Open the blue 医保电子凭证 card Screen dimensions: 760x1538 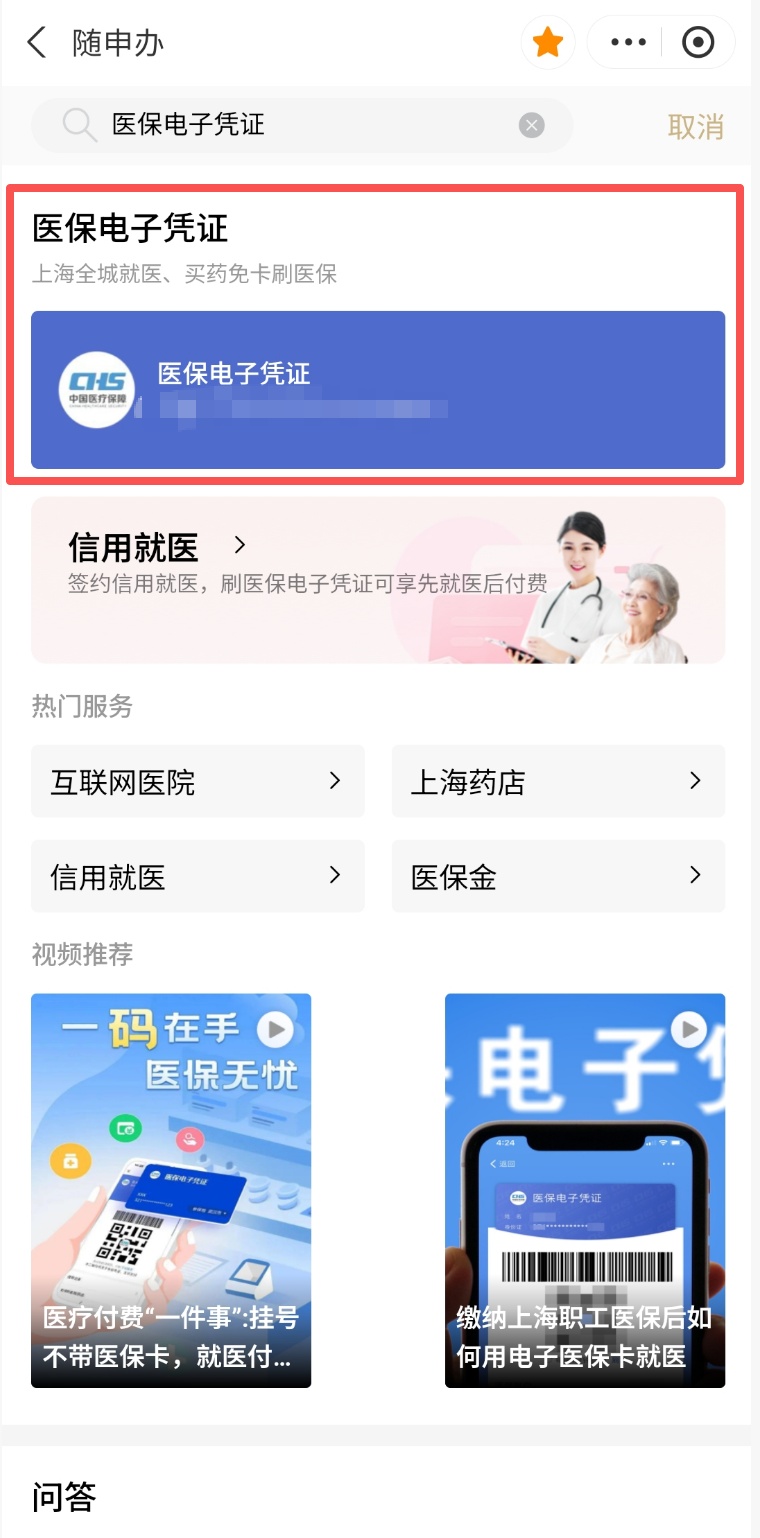378,390
